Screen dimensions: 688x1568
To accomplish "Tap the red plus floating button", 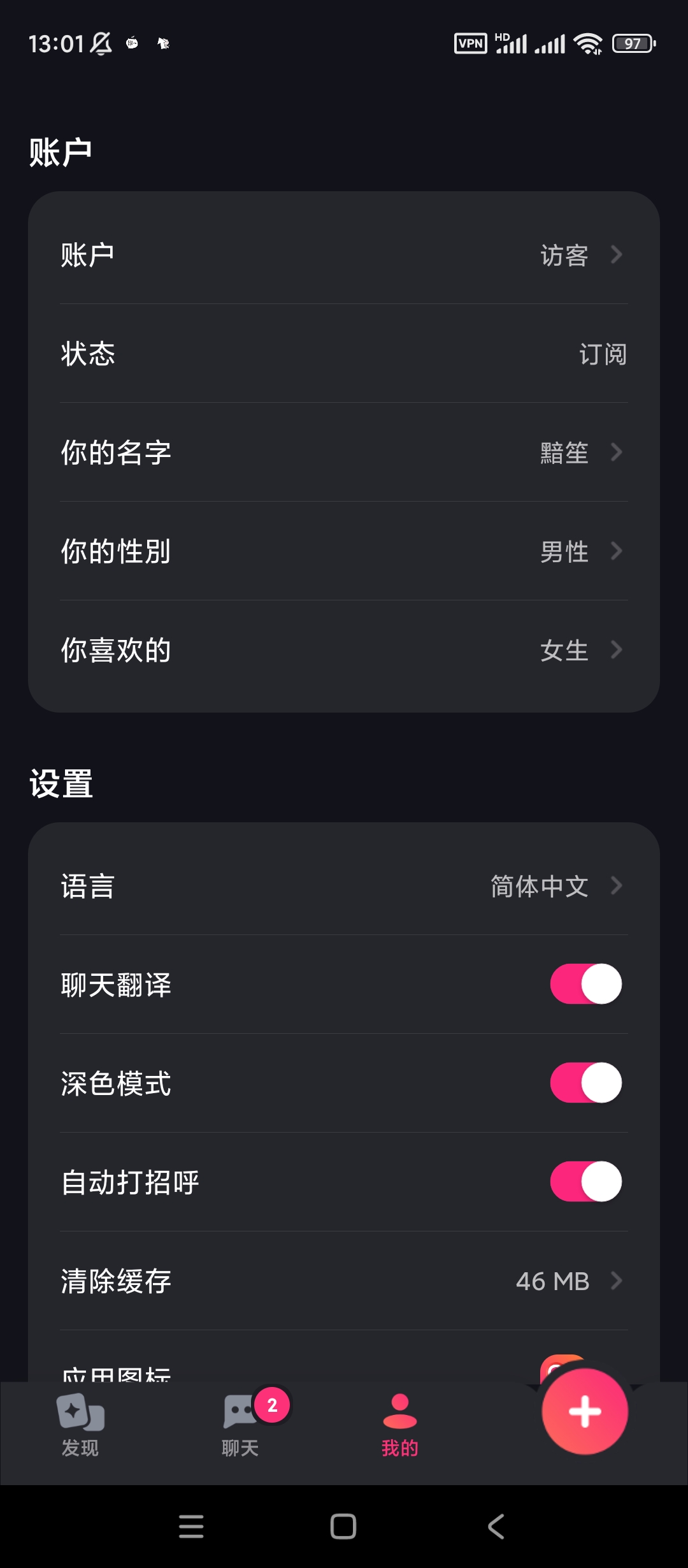I will (585, 1411).
